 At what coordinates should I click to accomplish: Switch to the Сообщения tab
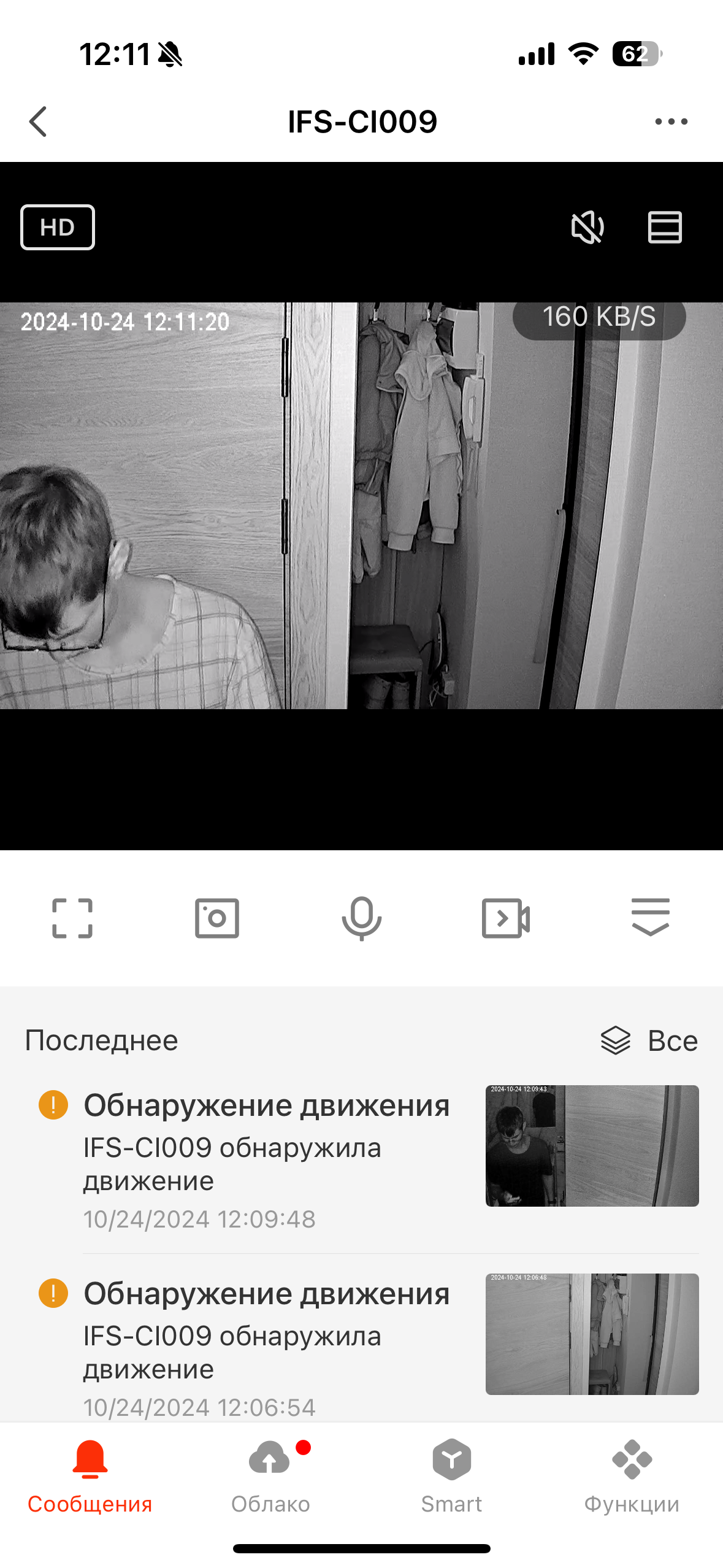(x=90, y=1477)
